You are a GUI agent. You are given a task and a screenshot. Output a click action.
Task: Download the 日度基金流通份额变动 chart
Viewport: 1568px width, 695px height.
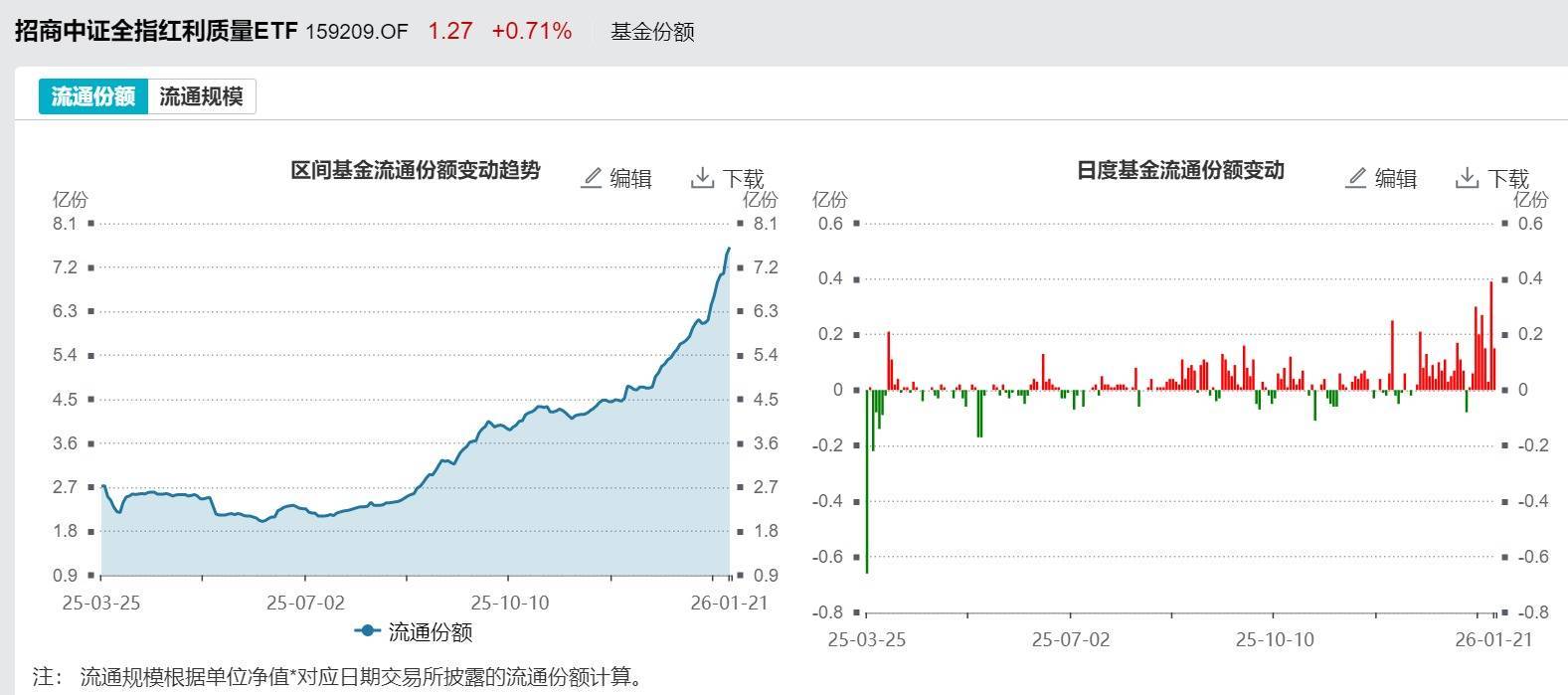(1491, 178)
